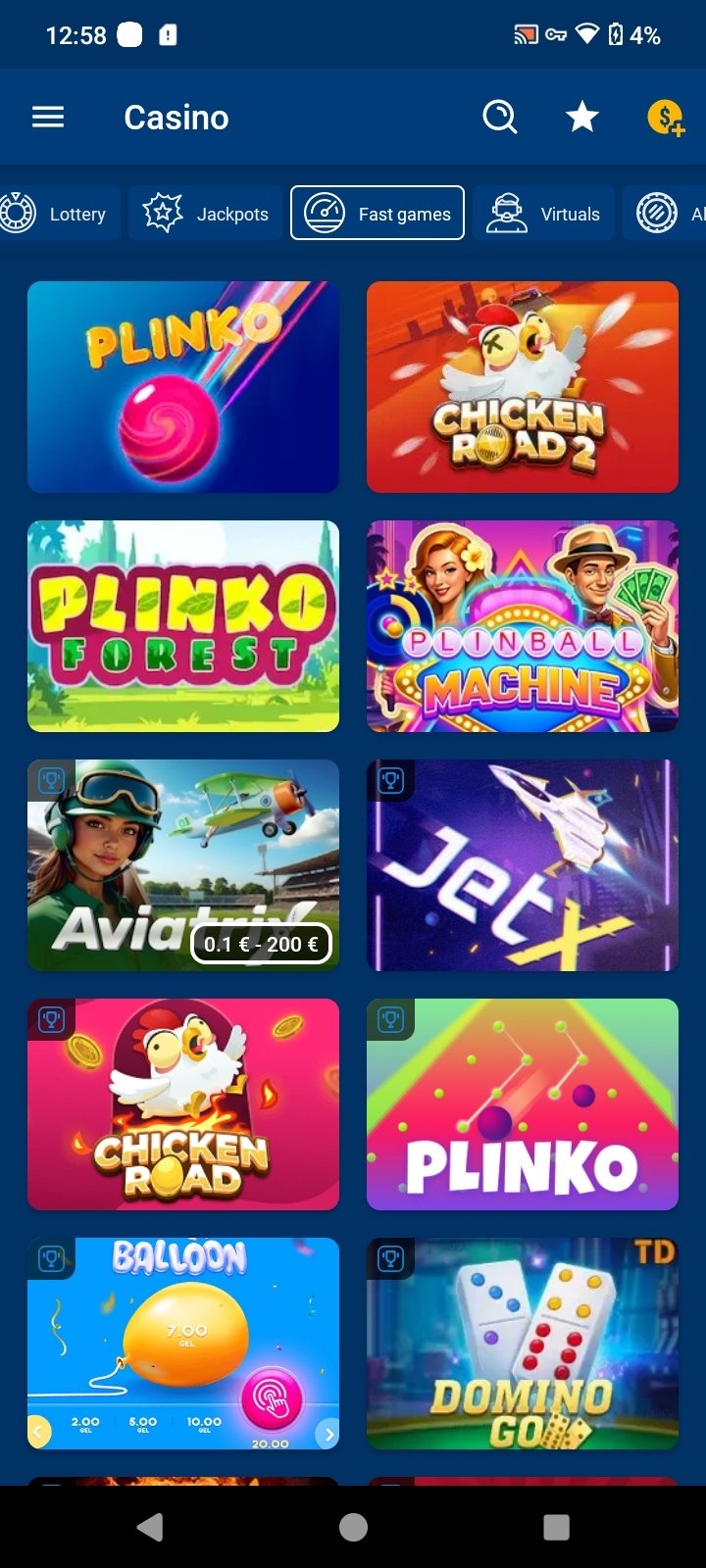Open the Domino Go game
Viewport: 706px width, 1568px height.
(523, 1344)
